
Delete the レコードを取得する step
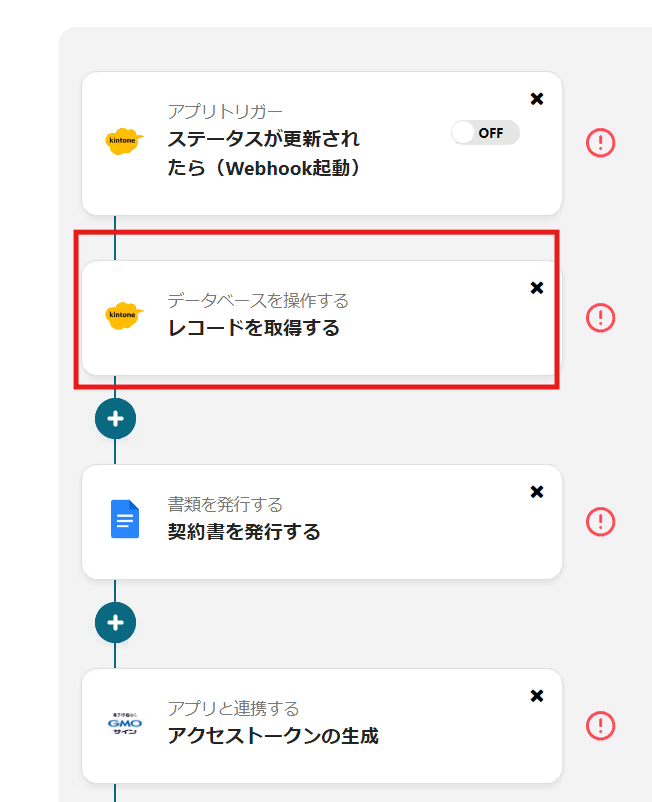537,288
